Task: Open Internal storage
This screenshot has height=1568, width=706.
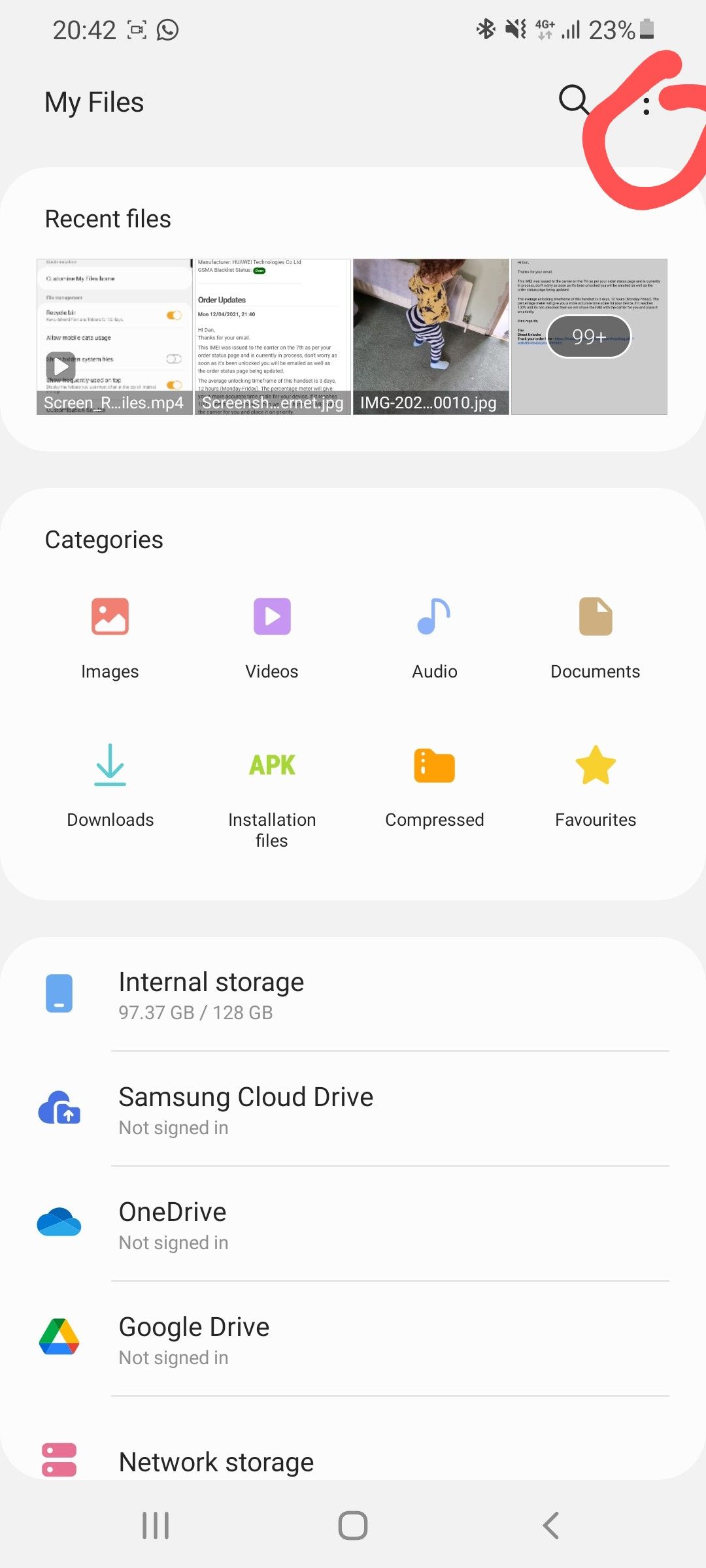Action: point(353,993)
